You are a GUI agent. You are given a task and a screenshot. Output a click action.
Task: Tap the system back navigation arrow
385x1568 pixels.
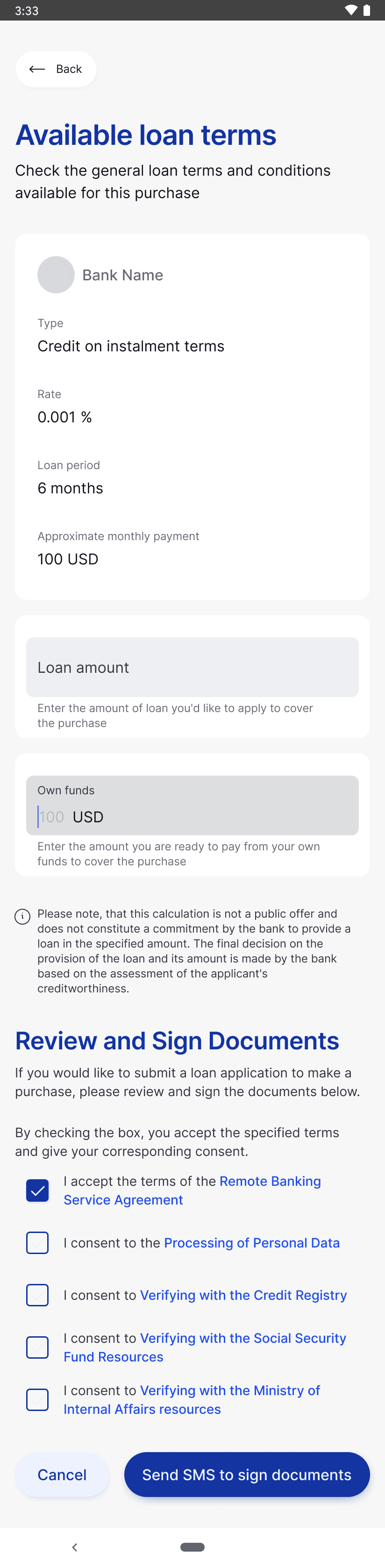pyautogui.click(x=74, y=1547)
